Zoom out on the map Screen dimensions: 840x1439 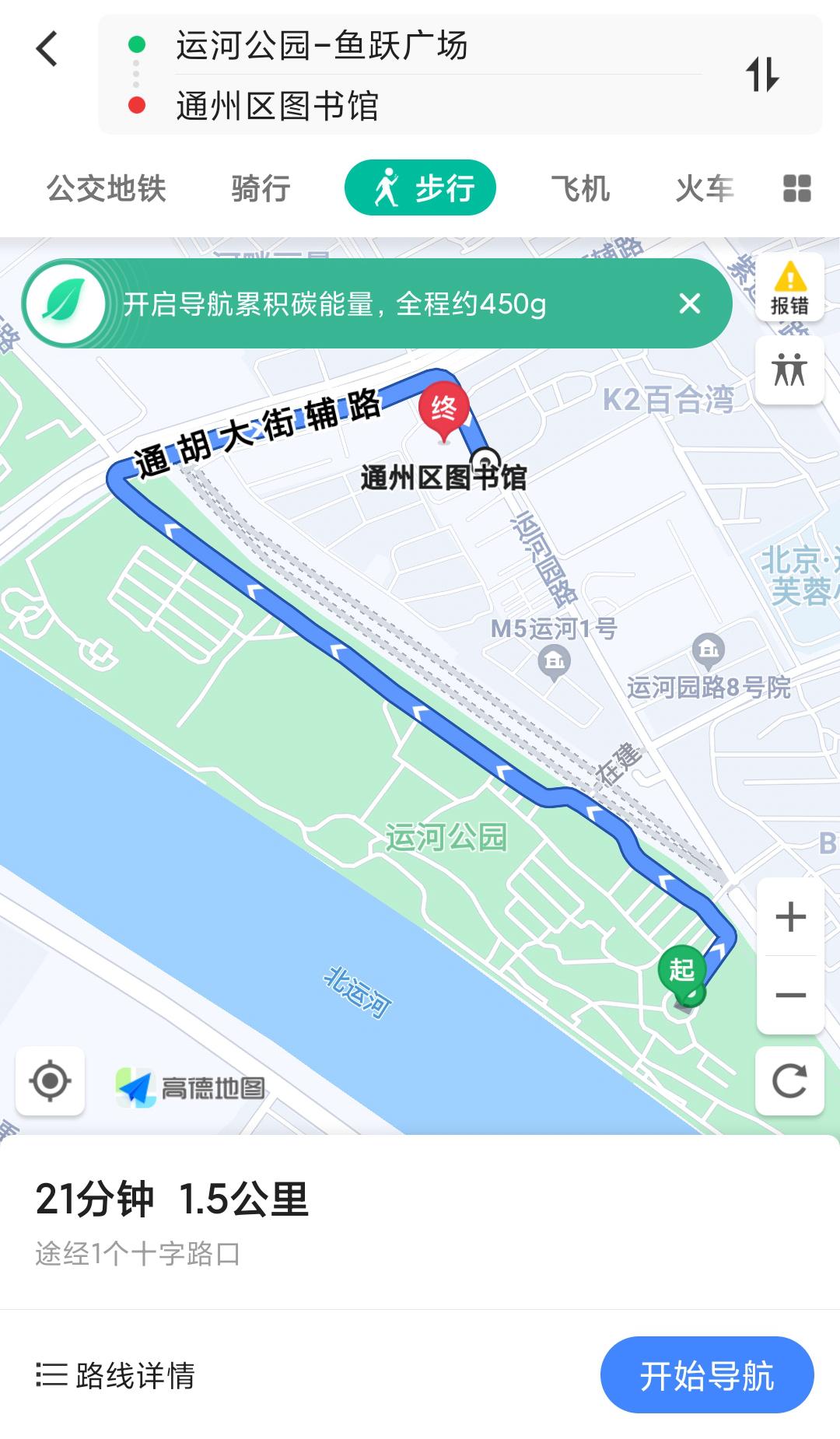tap(790, 994)
